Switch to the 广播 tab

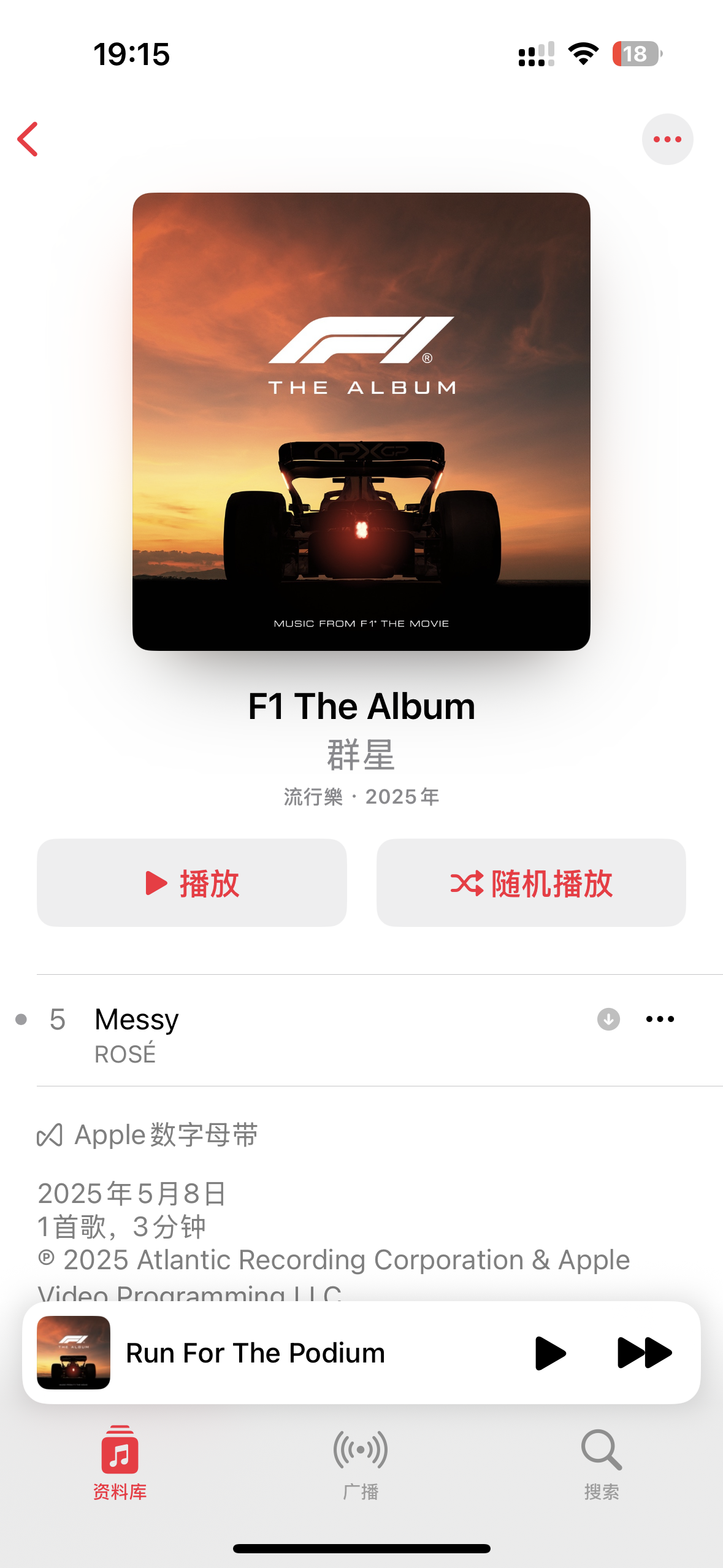361,1463
